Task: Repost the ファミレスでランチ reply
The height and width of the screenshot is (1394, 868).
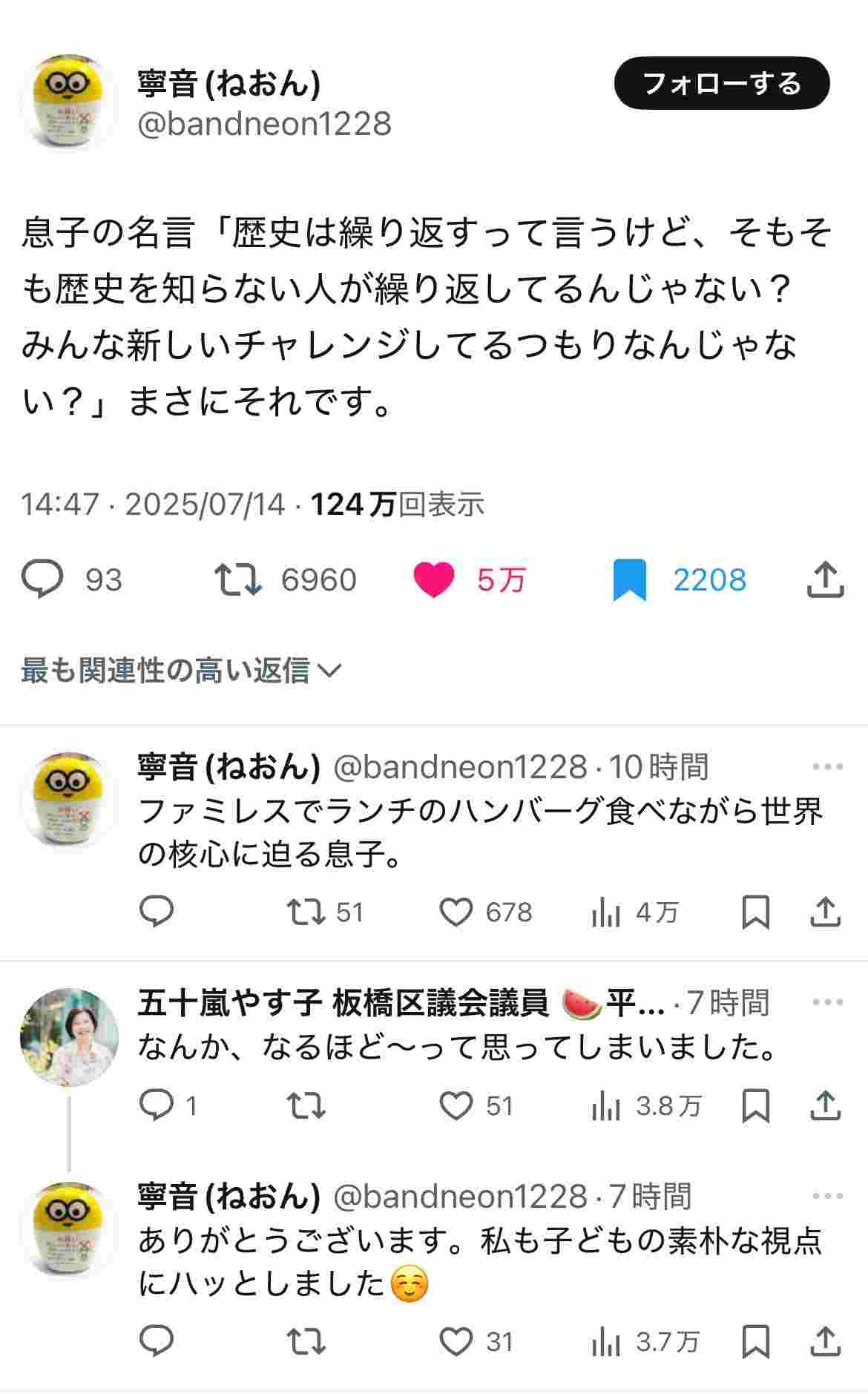Action: pyautogui.click(x=306, y=912)
